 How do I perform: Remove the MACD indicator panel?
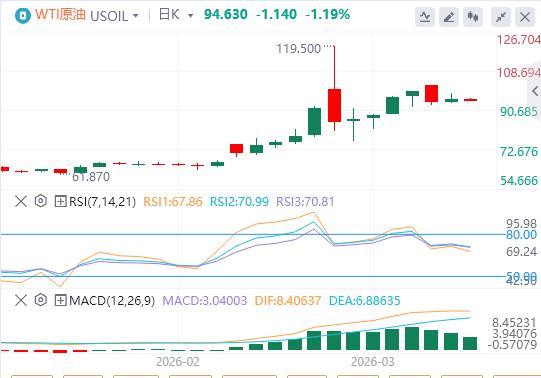click(21, 300)
